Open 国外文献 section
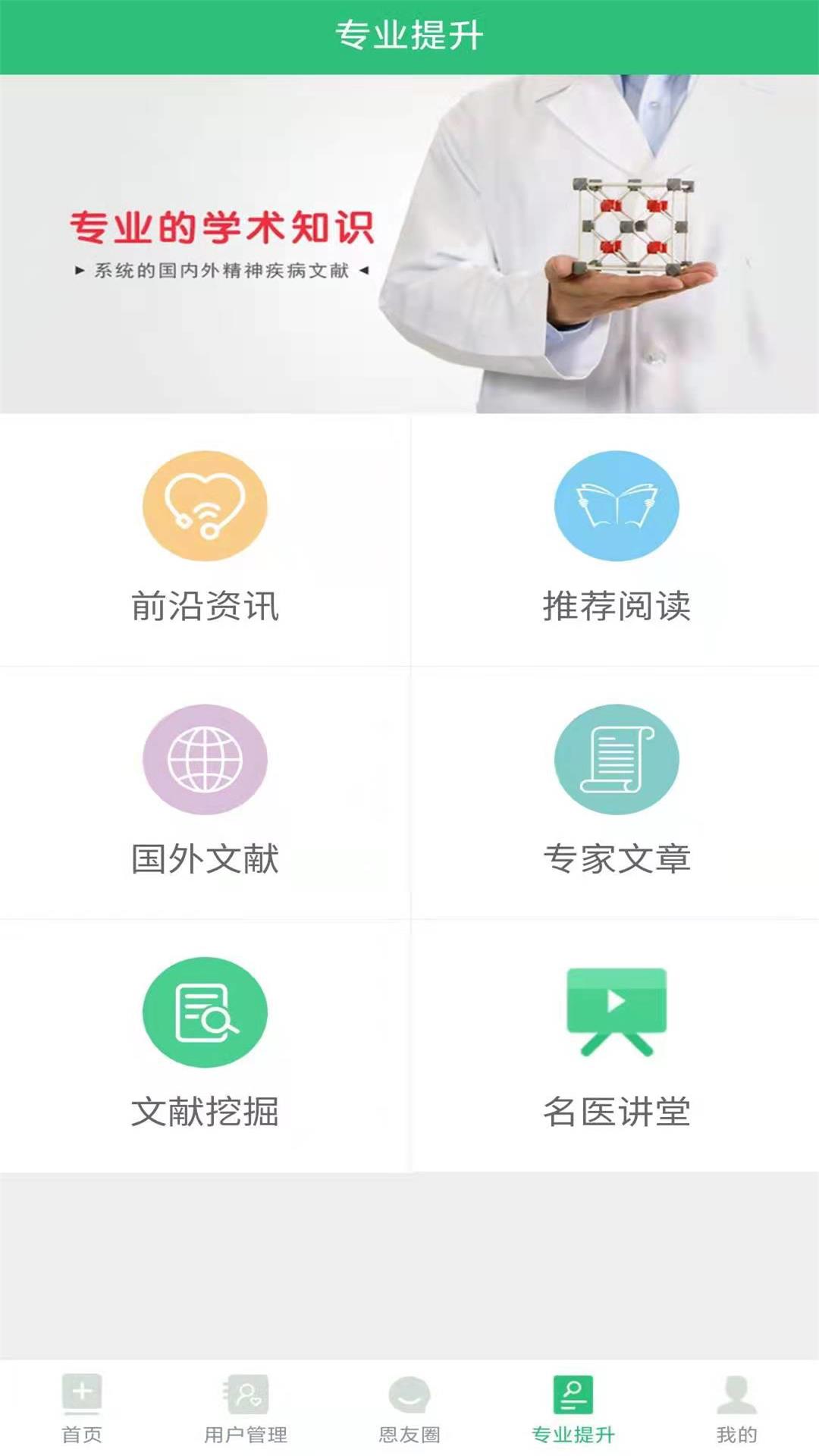The image size is (819, 1456). point(205,792)
